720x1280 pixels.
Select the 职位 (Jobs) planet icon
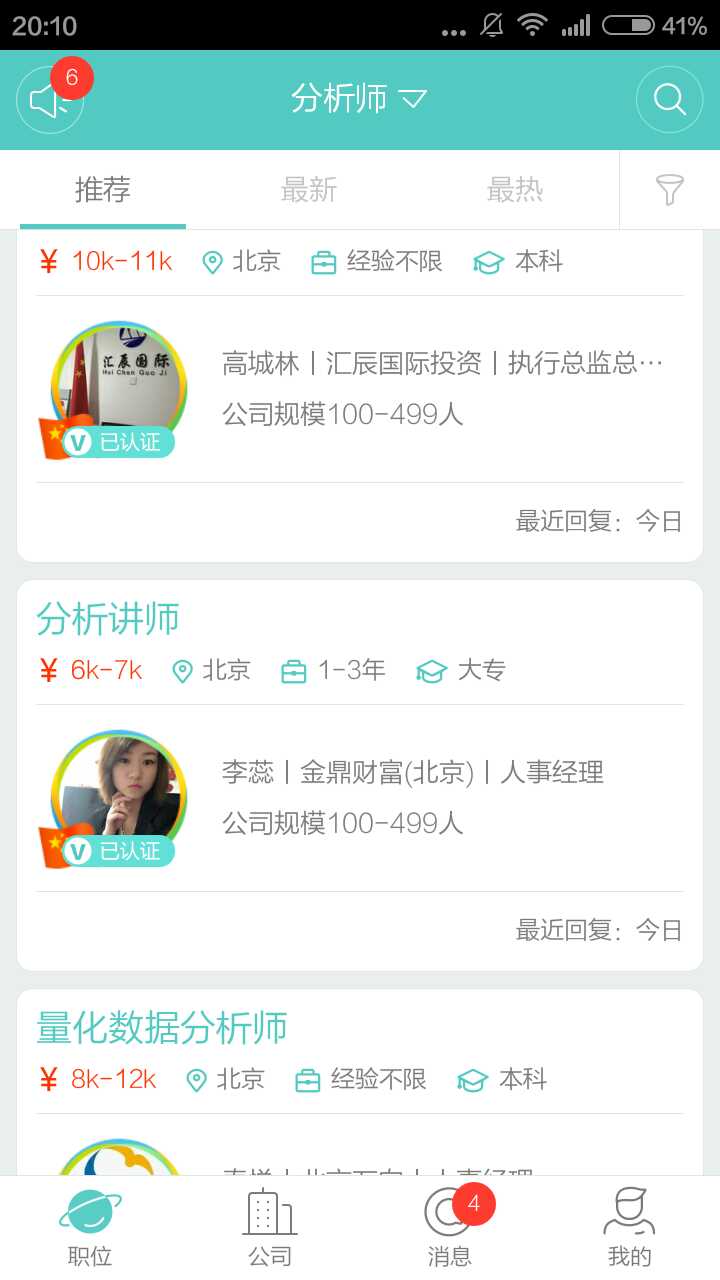(90, 1222)
